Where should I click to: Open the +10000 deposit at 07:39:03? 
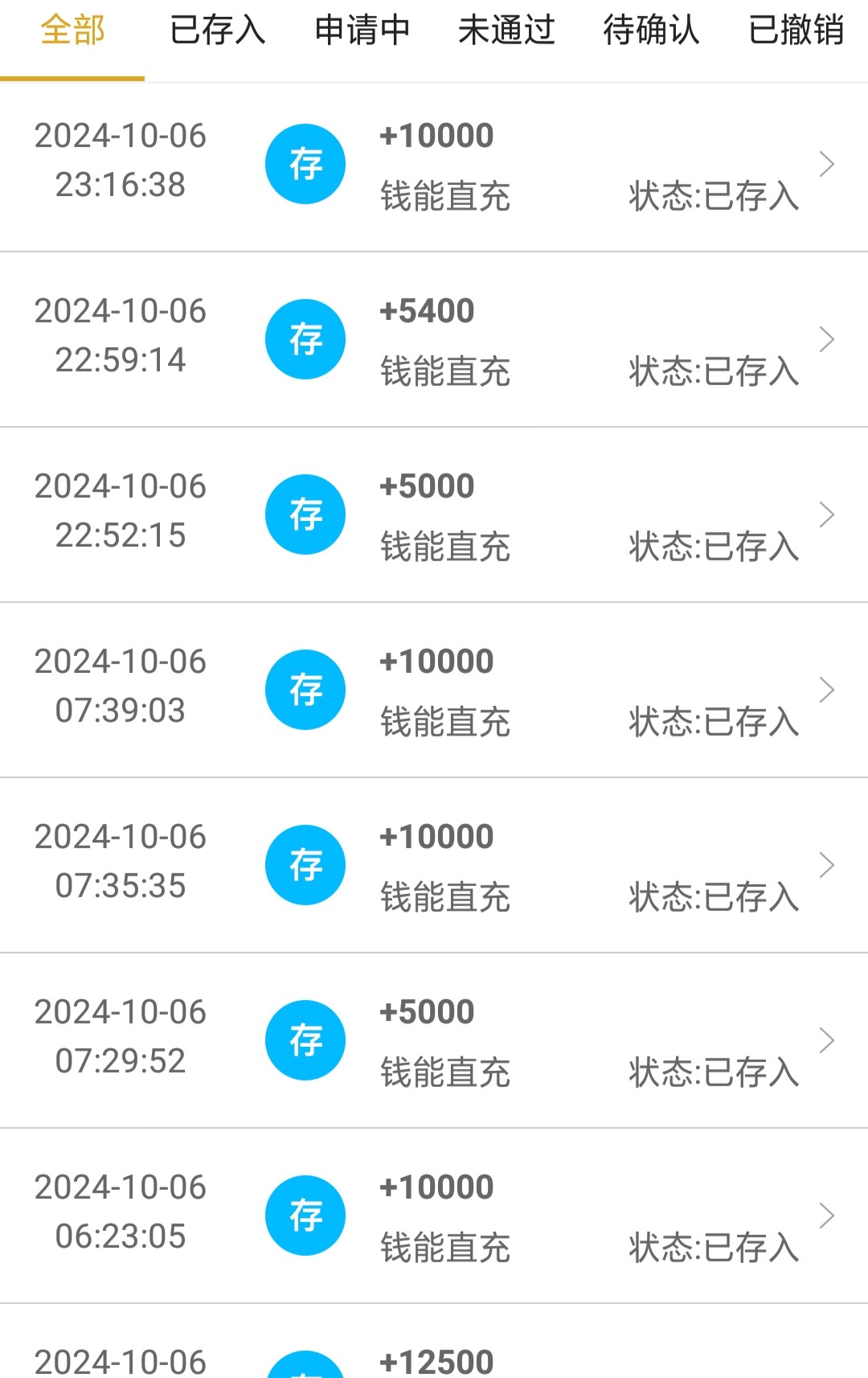434,691
